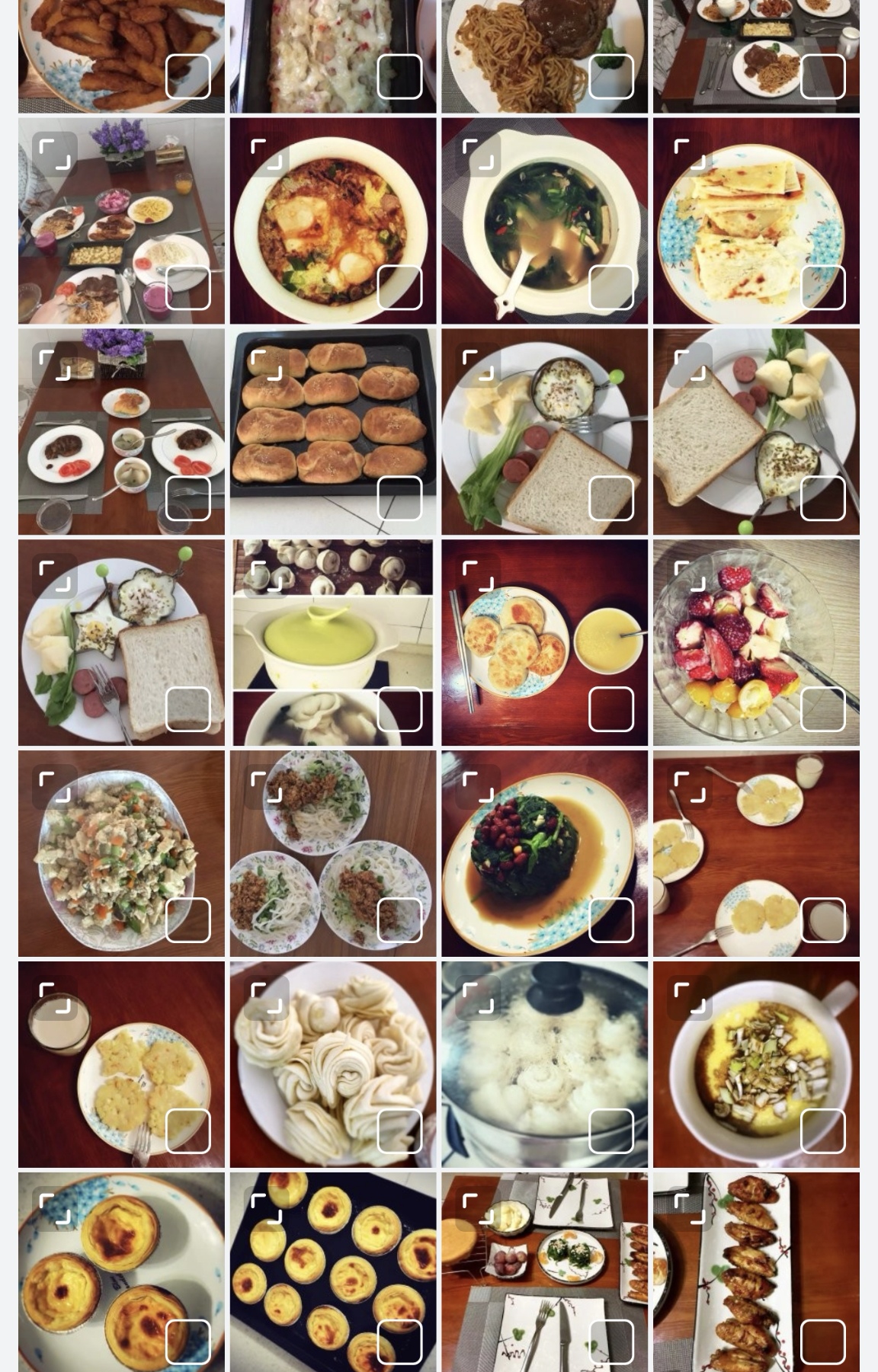The image size is (878, 1372).
Task: Select the three noodle plates photo
Action: pos(399,920)
